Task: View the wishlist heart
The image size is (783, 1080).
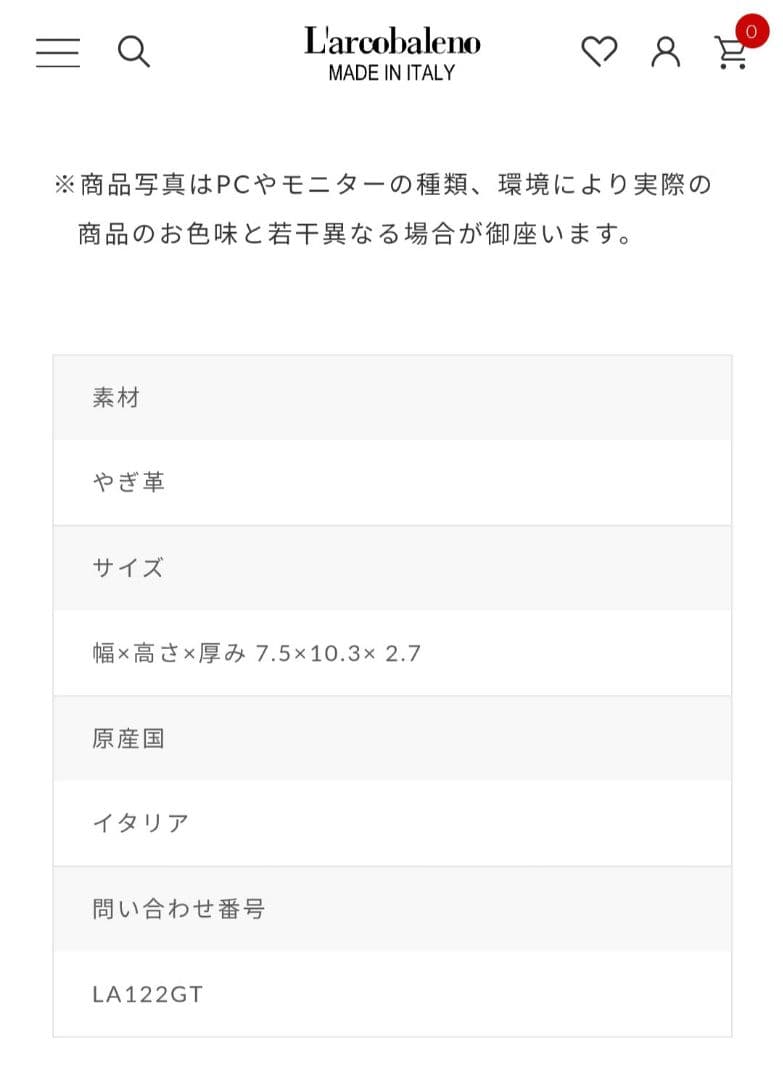Action: 599,51
